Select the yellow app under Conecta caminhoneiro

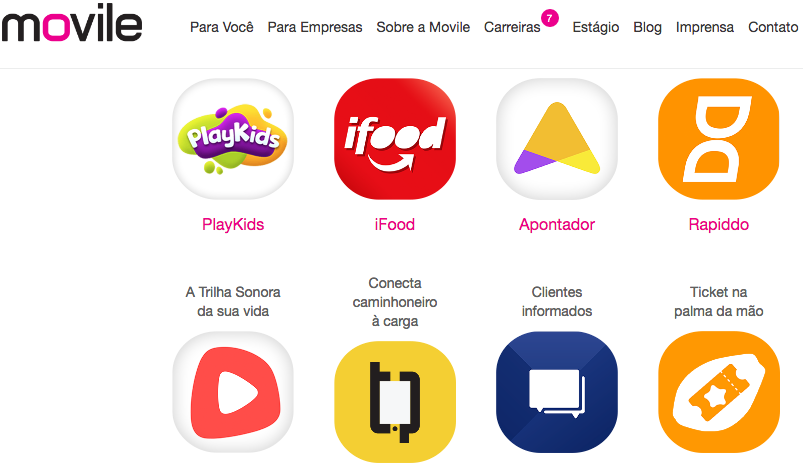pyautogui.click(x=395, y=400)
